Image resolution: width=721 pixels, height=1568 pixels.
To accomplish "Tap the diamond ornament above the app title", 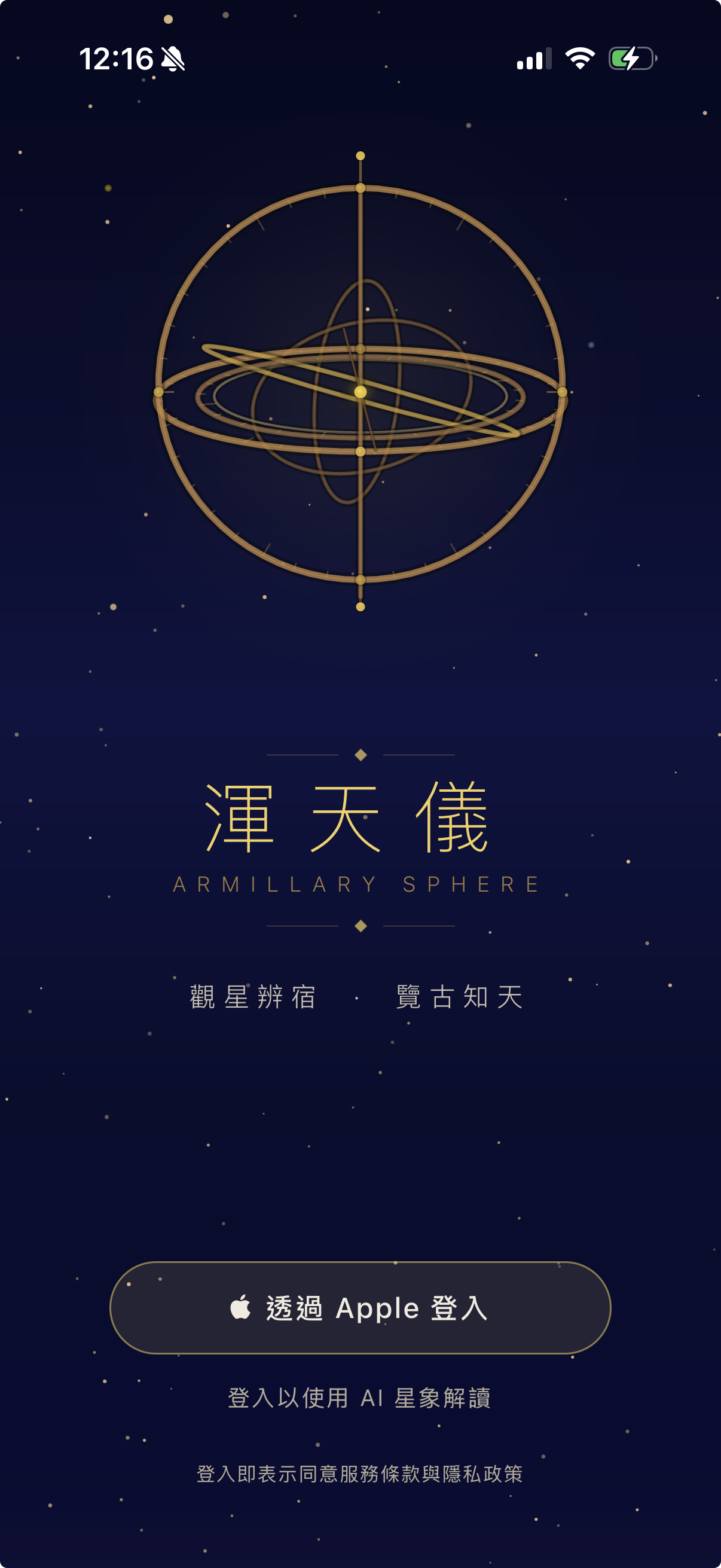I will coord(360,755).
